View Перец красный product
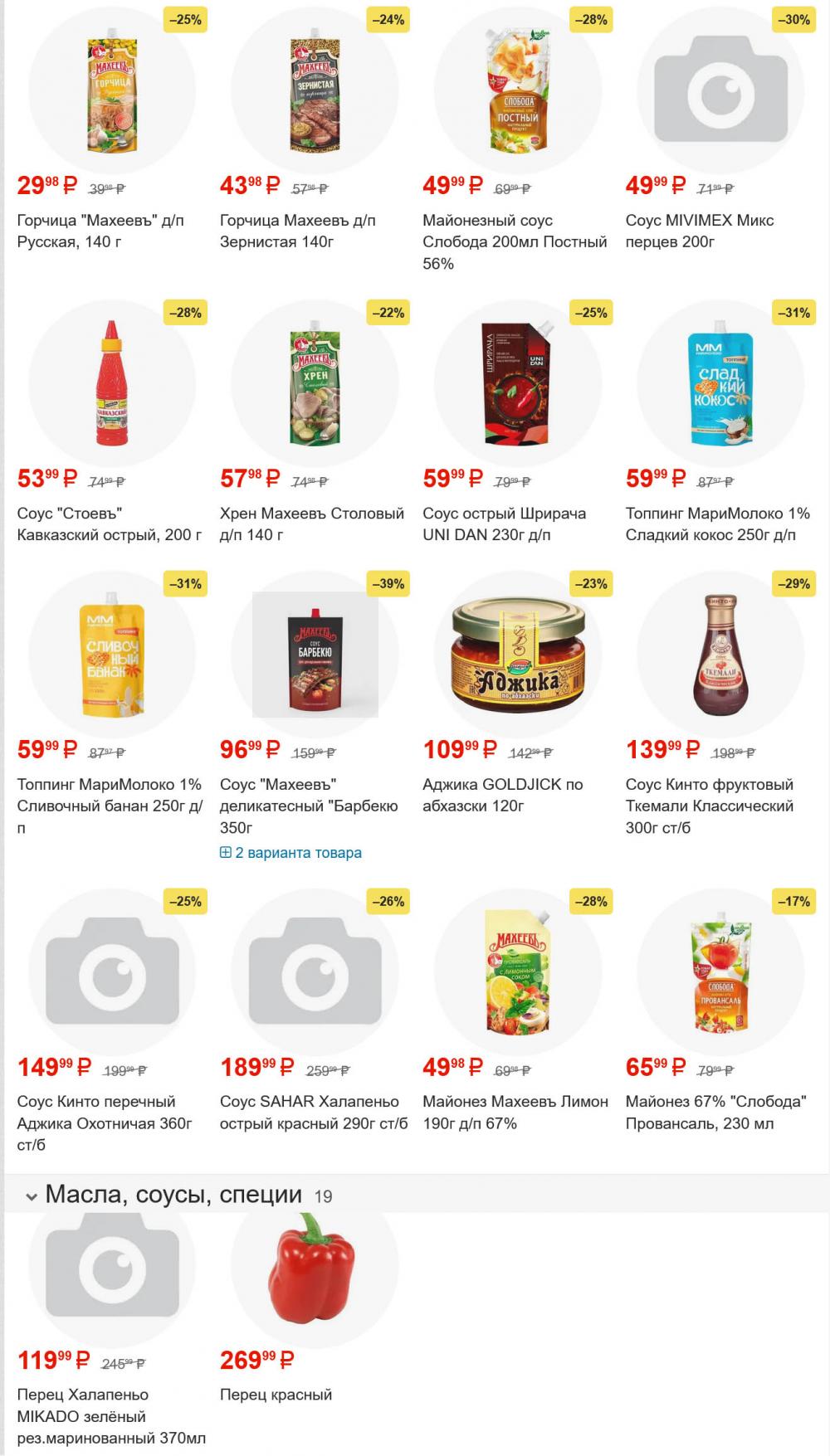The height and width of the screenshot is (1456, 830). pyautogui.click(x=276, y=1395)
